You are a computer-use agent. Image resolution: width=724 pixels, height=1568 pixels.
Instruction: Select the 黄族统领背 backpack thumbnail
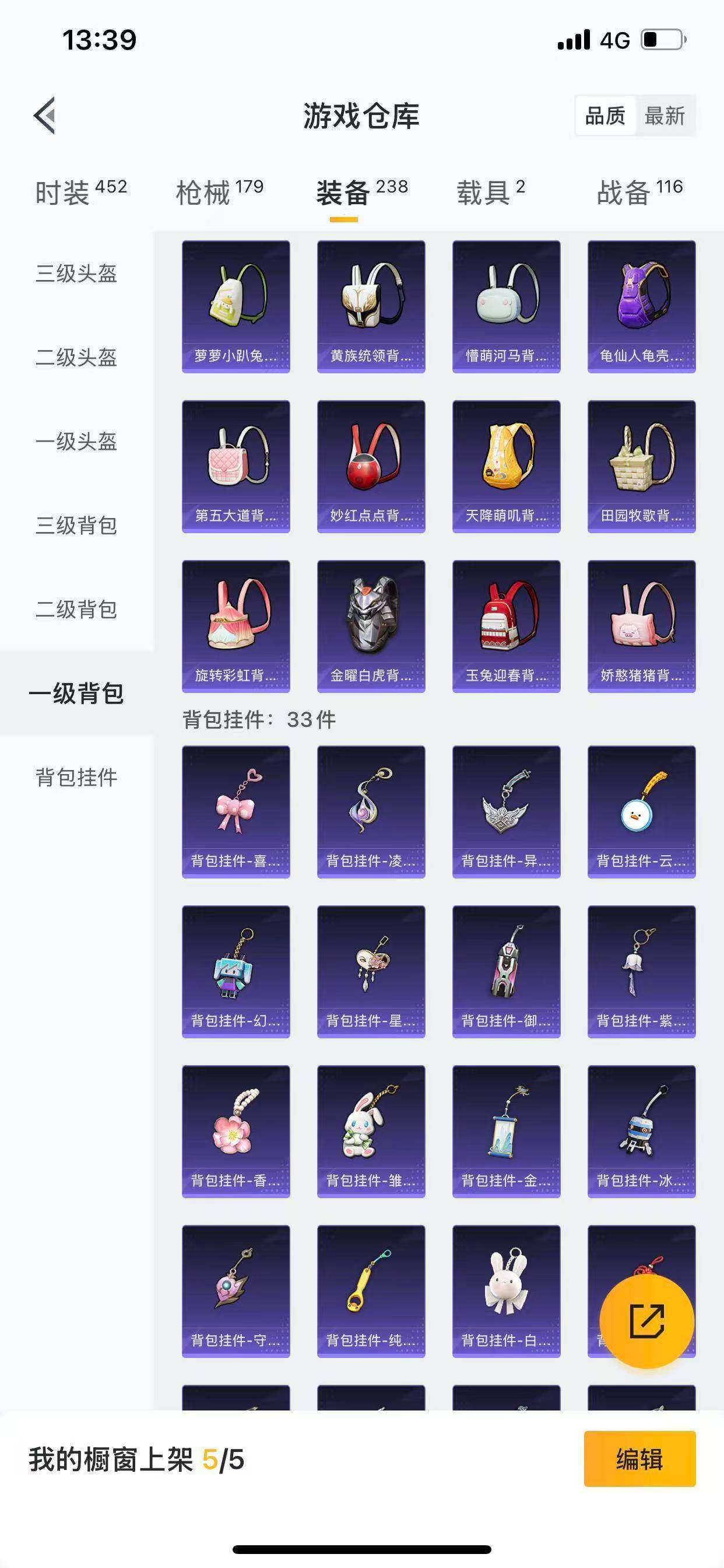pyautogui.click(x=371, y=306)
